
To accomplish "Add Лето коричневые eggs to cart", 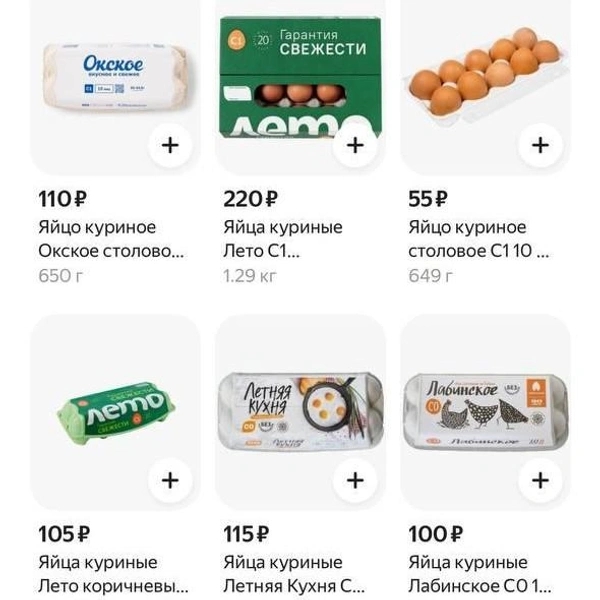I will click(x=170, y=481).
